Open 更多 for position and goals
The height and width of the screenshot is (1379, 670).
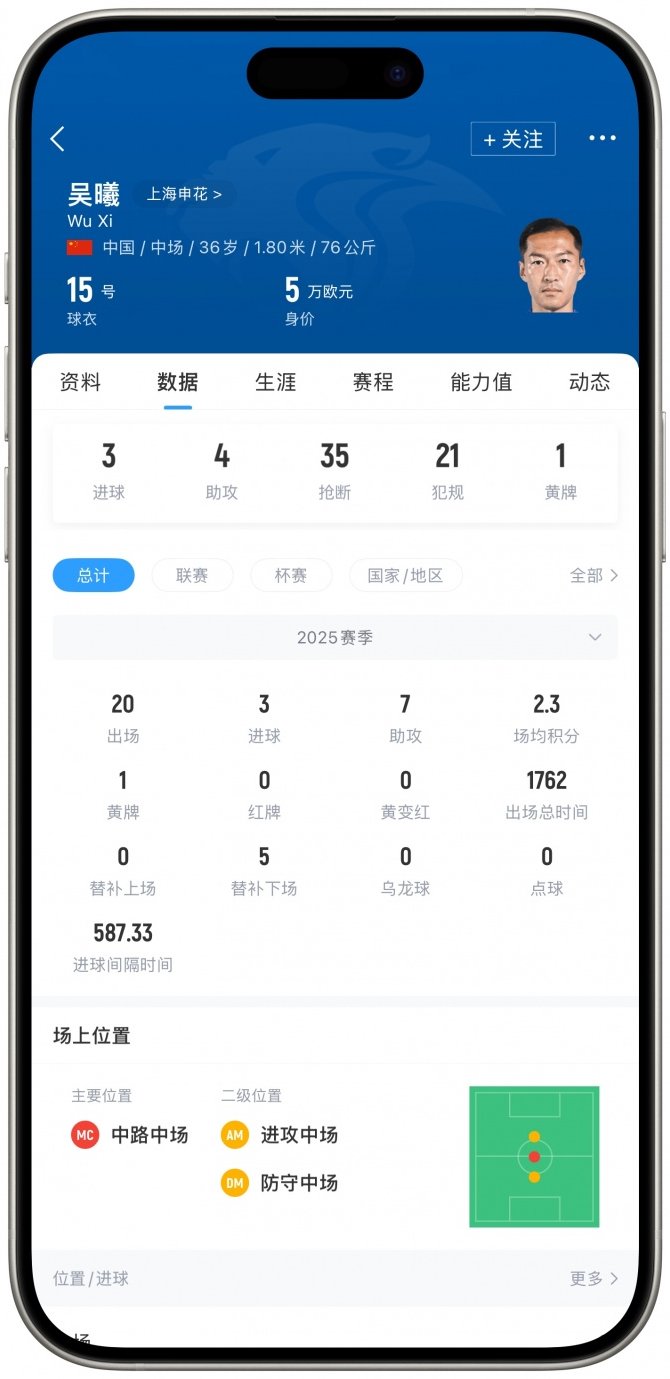594,1278
